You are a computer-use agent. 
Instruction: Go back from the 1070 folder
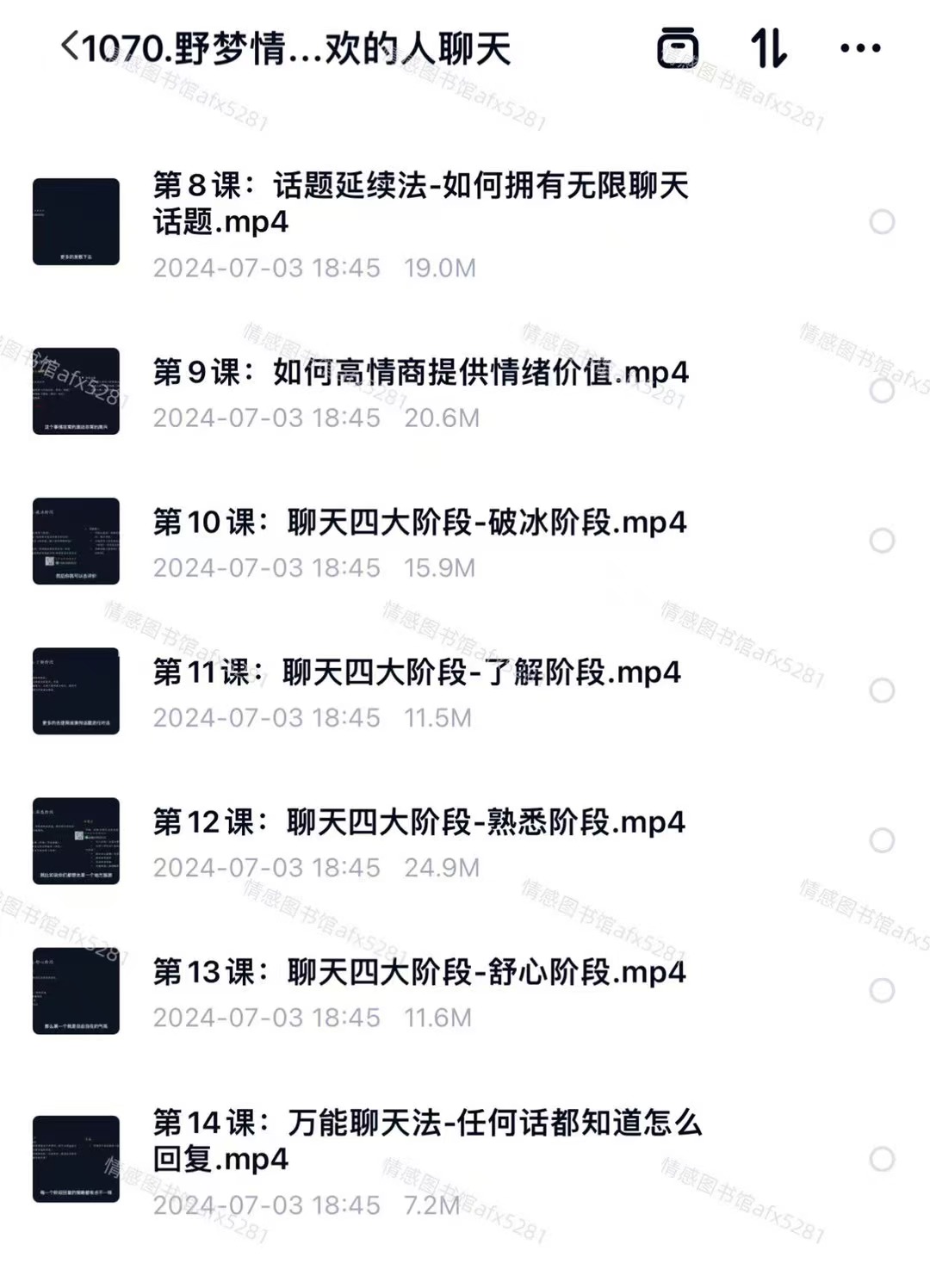(x=71, y=46)
